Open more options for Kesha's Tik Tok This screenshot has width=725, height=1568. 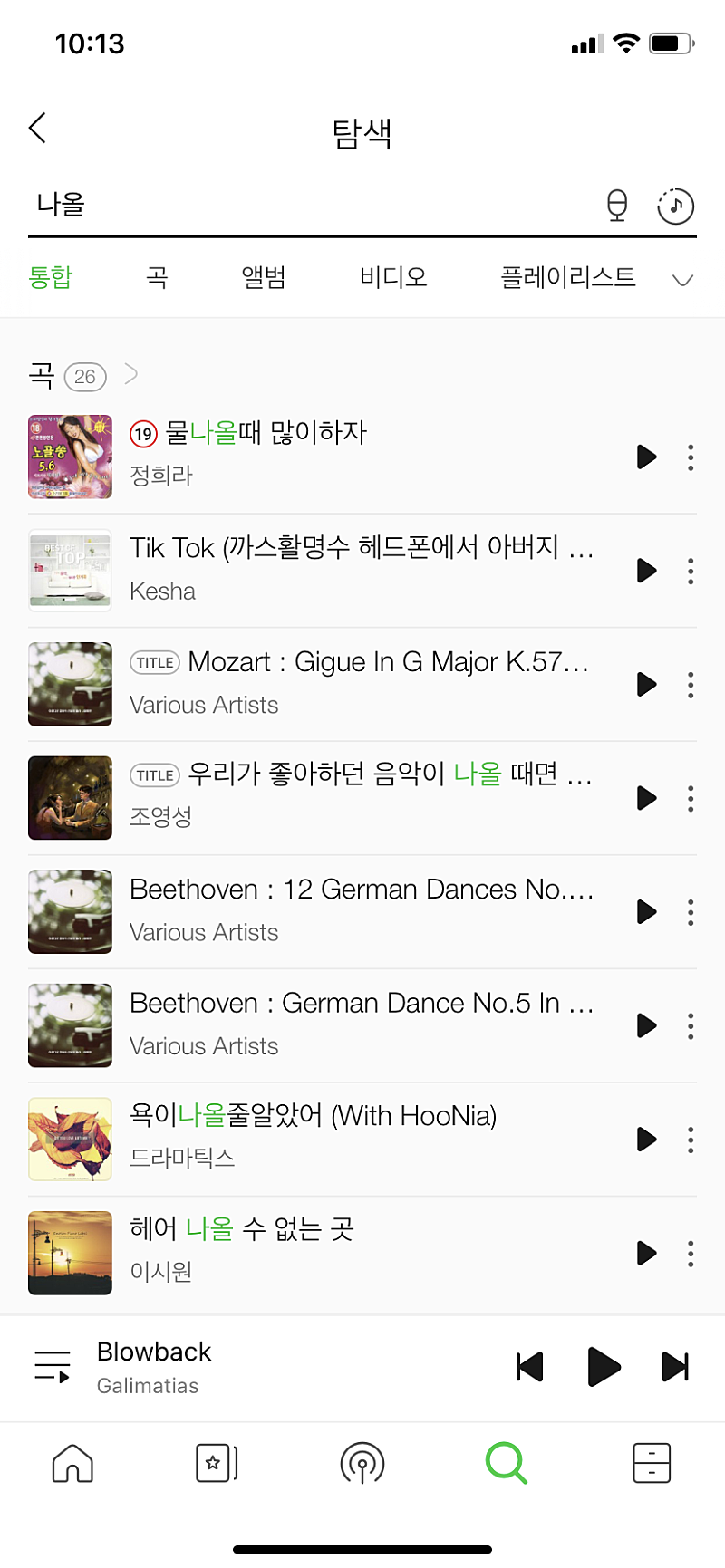pos(691,571)
